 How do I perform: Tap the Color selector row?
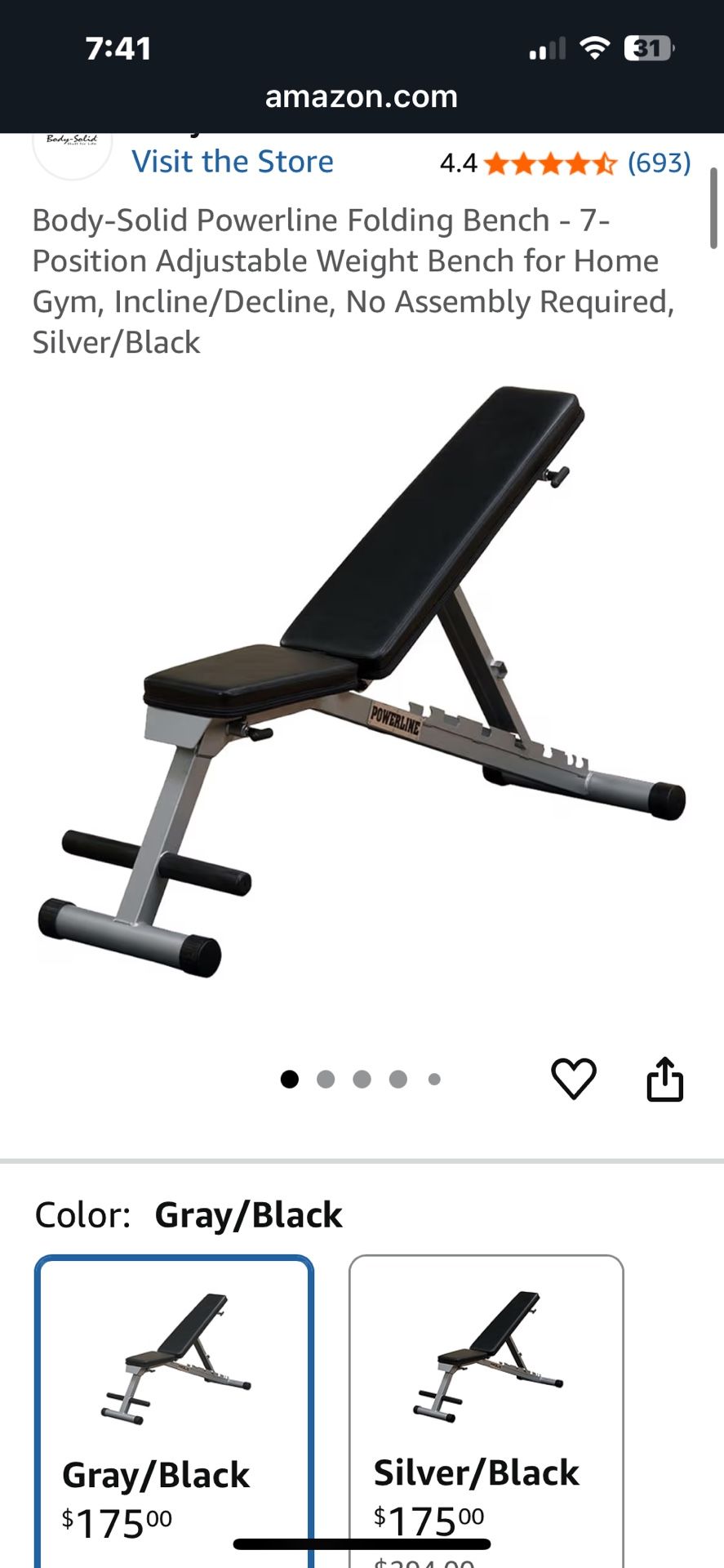point(188,1214)
